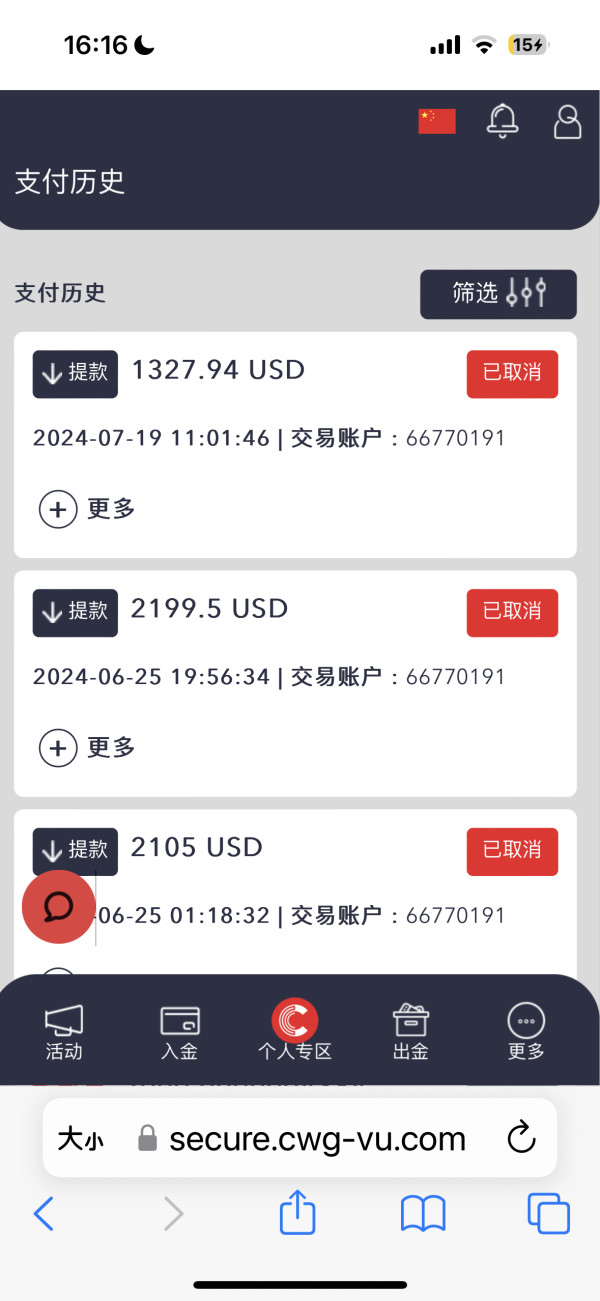Viewport: 600px width, 1301px height.
Task: Tap the Safari address bar URL
Action: coord(316,1138)
